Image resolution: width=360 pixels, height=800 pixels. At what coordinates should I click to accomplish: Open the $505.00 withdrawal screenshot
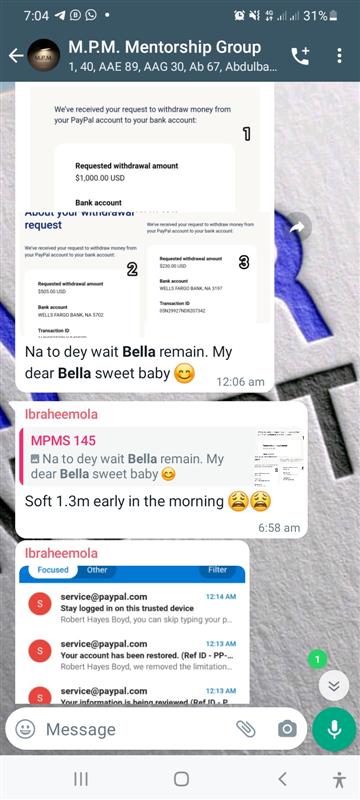tap(82, 275)
